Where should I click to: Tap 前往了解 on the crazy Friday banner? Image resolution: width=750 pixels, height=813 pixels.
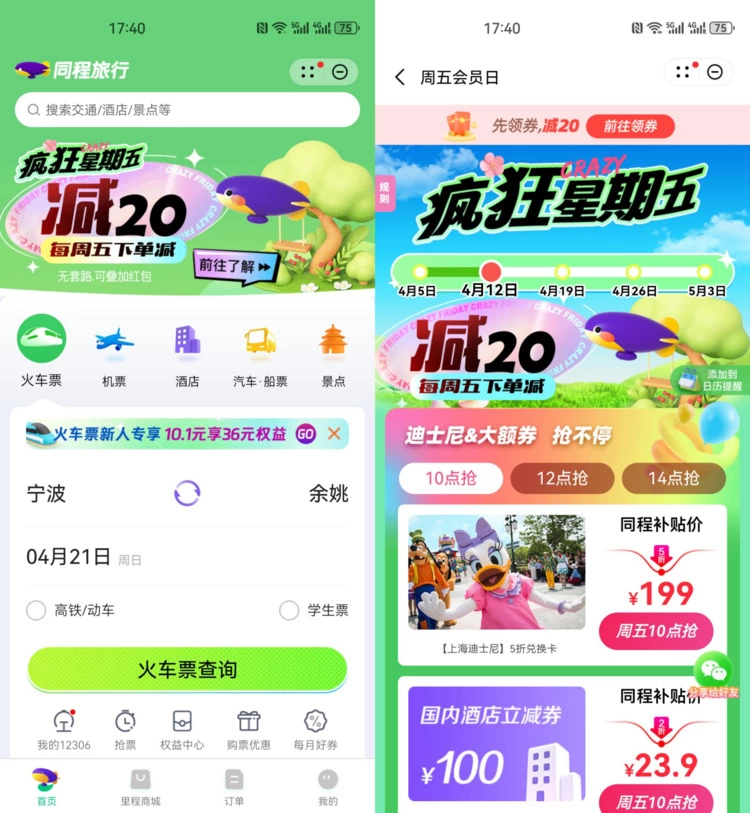coord(235,267)
